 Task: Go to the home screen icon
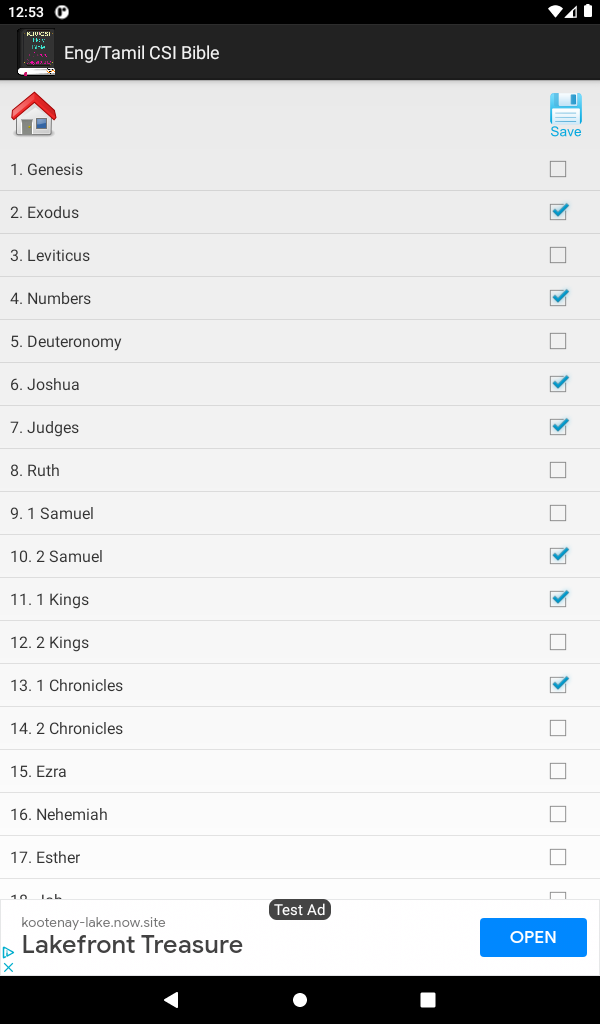tap(33, 114)
